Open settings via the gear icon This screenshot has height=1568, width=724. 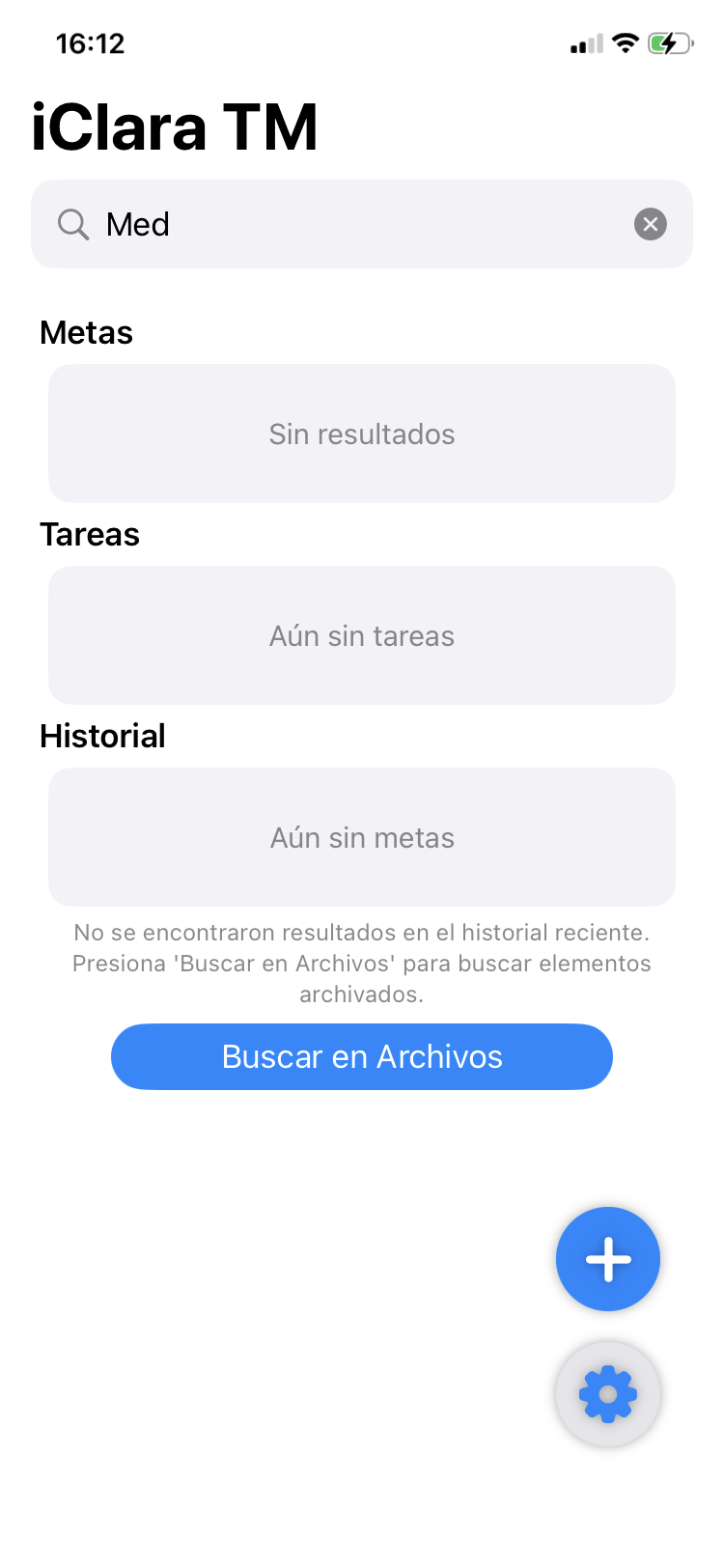pyautogui.click(x=607, y=1392)
